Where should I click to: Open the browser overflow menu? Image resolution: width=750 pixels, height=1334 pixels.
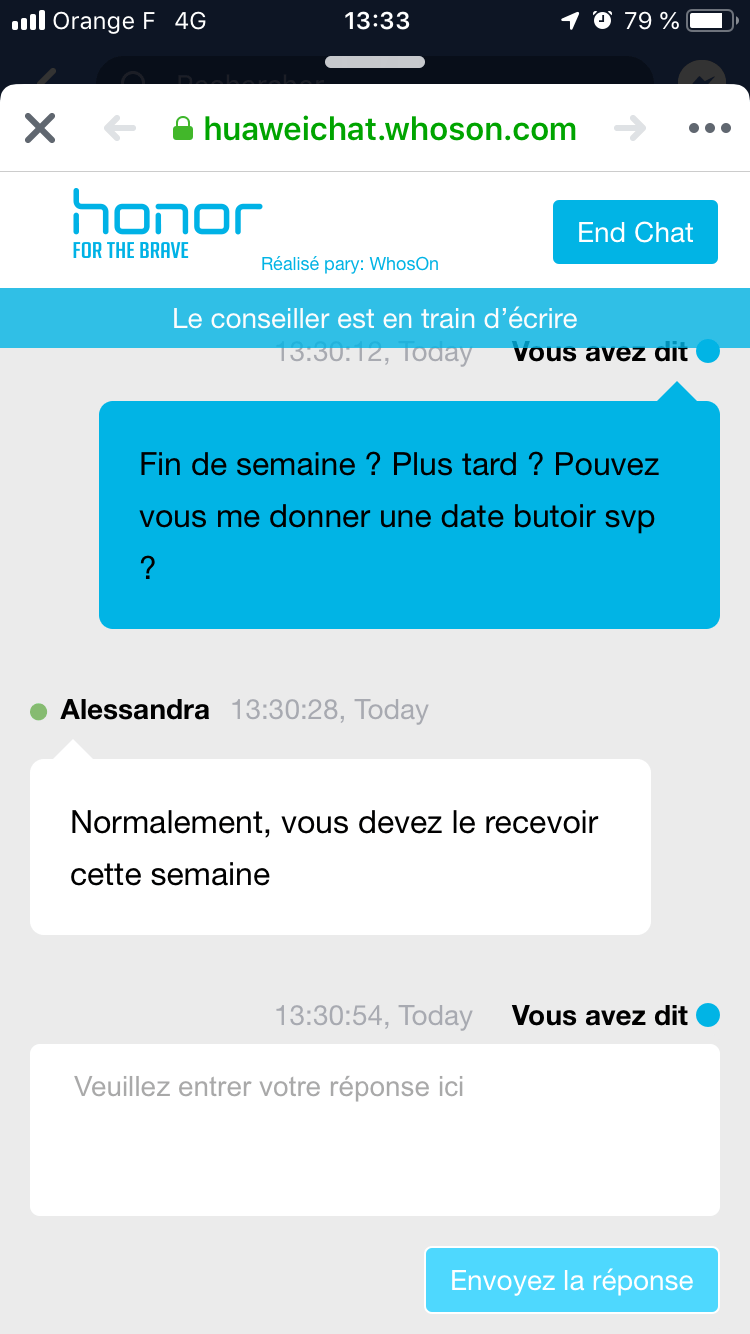pyautogui.click(x=710, y=128)
